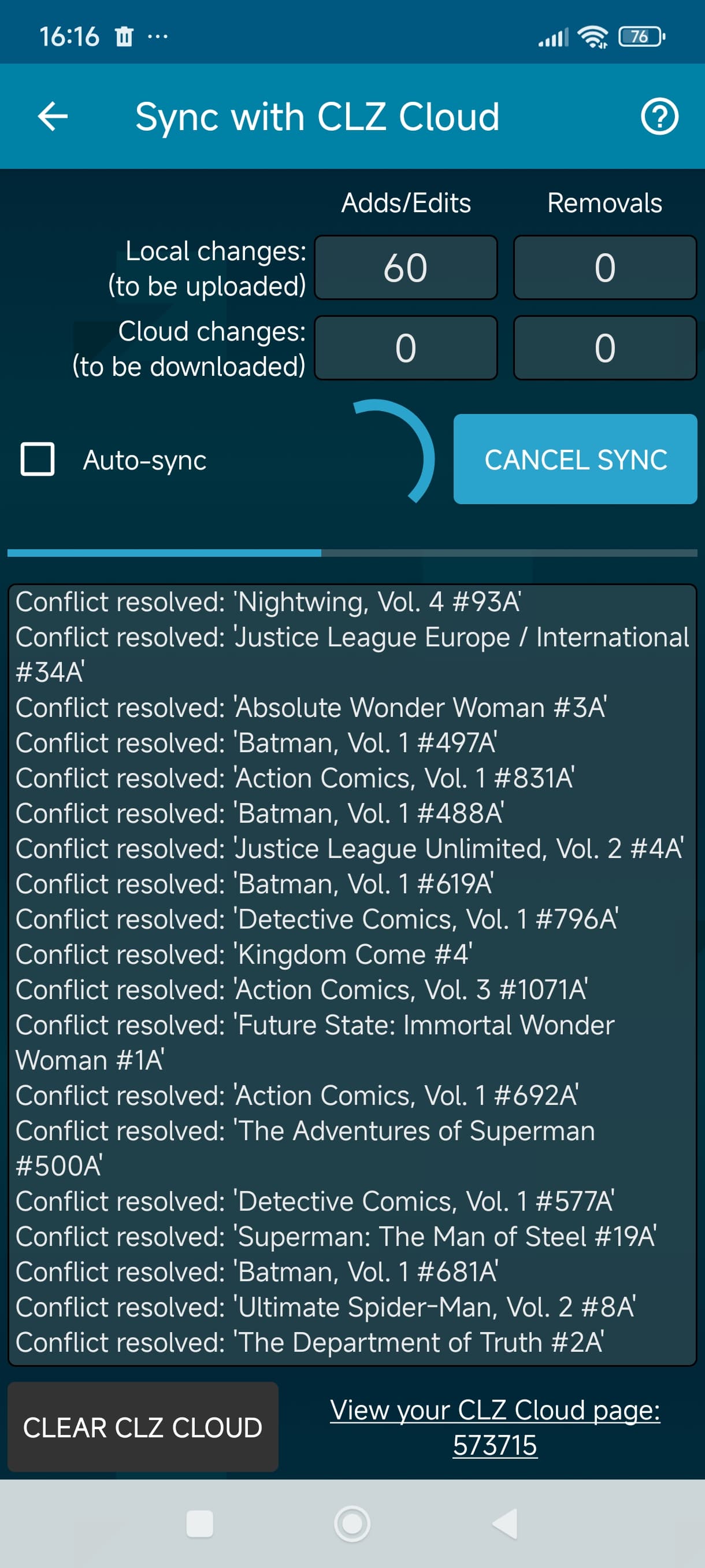Cancel the running sync
The width and height of the screenshot is (705, 1568).
[575, 459]
